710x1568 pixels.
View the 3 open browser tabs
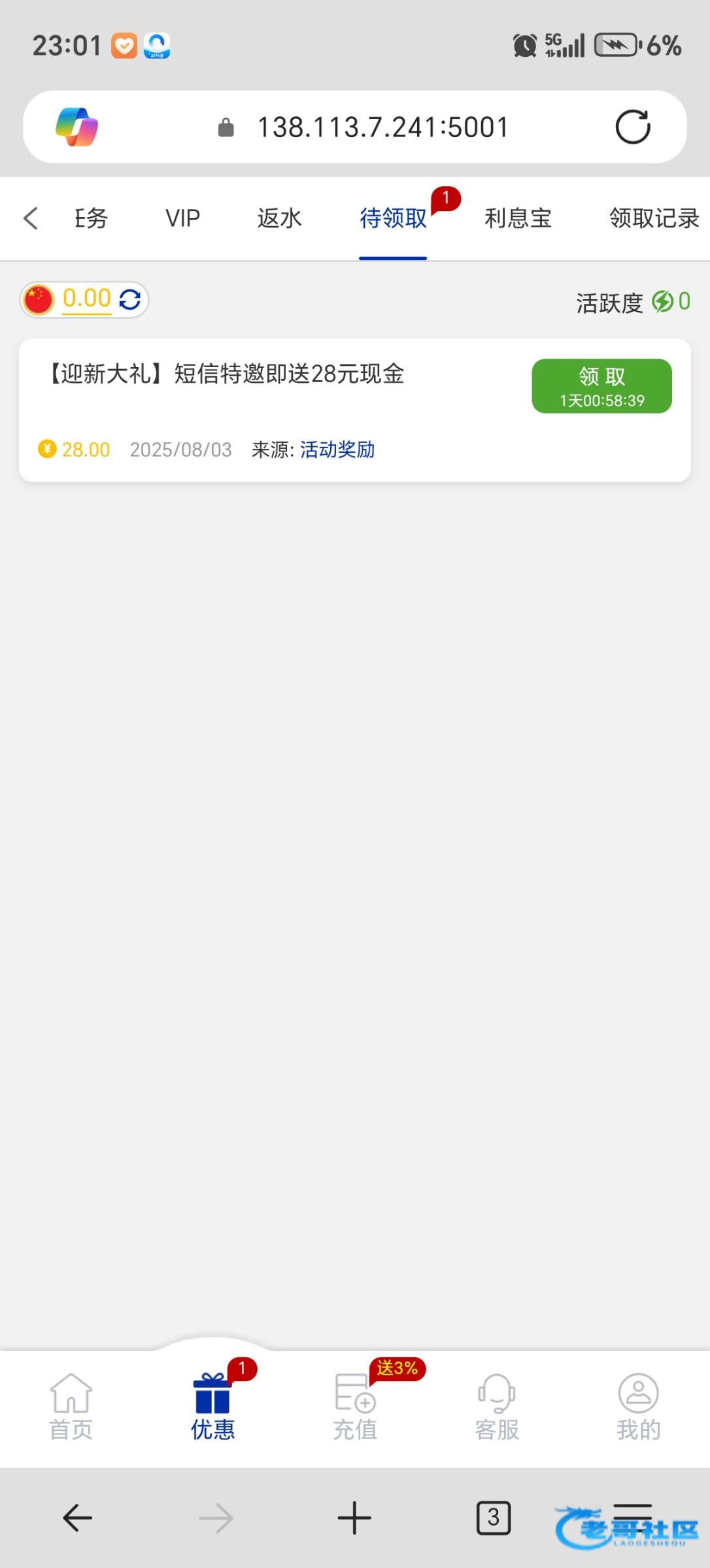494,1517
